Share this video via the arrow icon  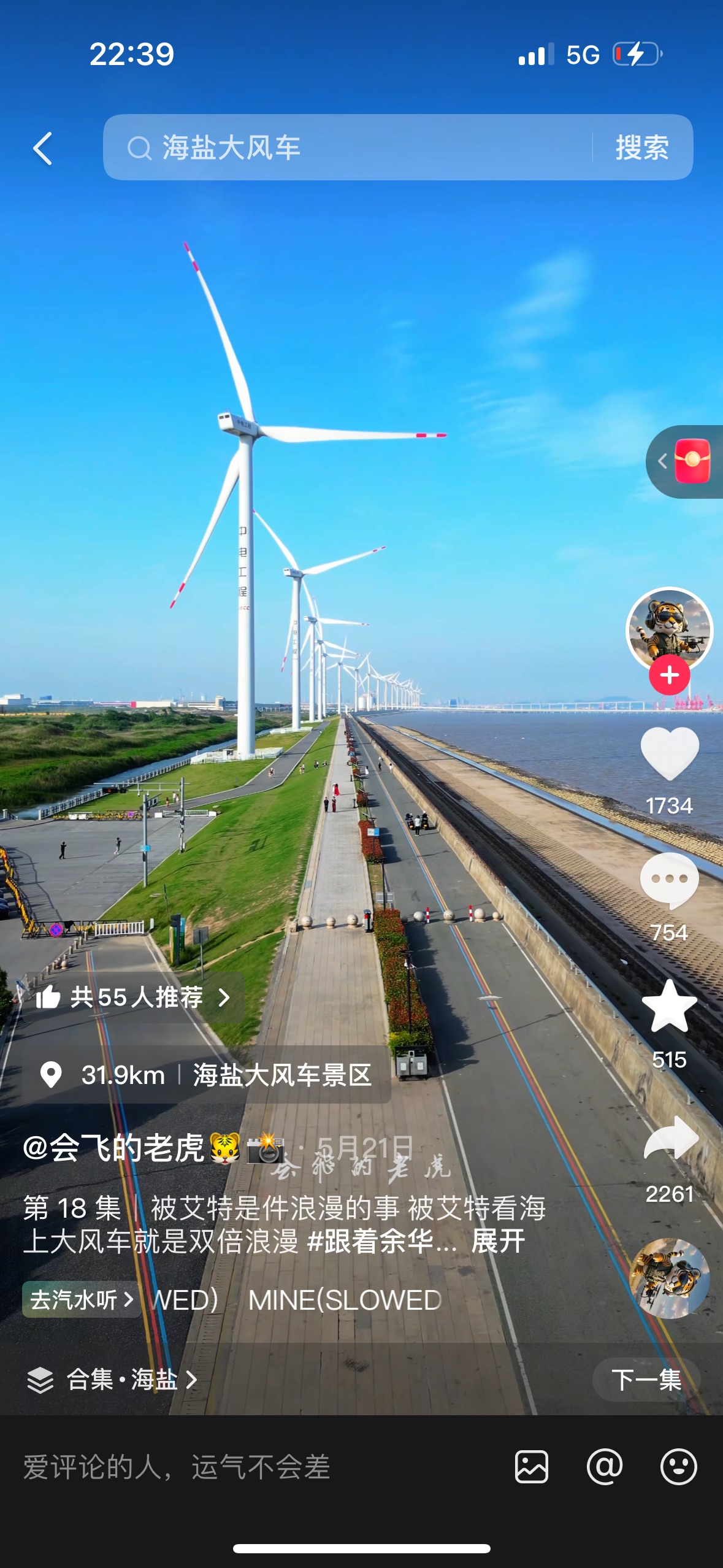[670, 1138]
